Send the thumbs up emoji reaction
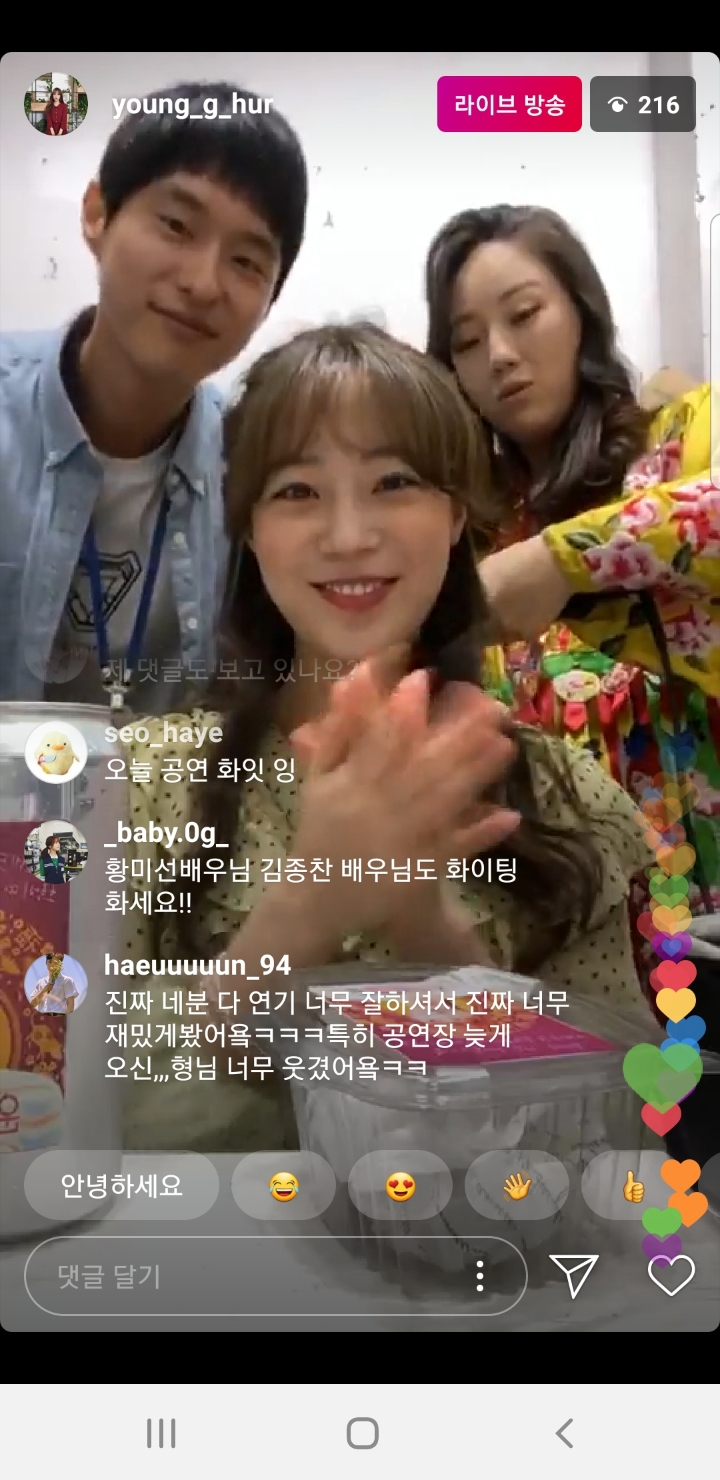 point(633,1186)
